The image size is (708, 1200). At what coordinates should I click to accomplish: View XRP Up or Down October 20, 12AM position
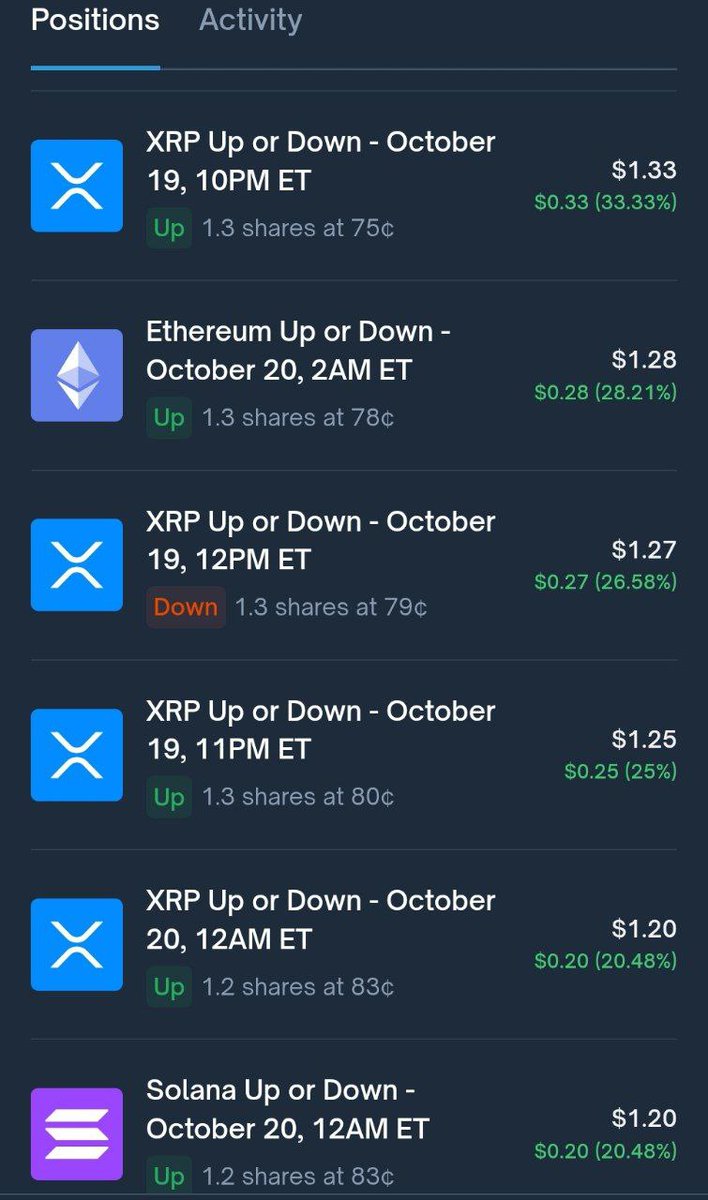(320, 920)
